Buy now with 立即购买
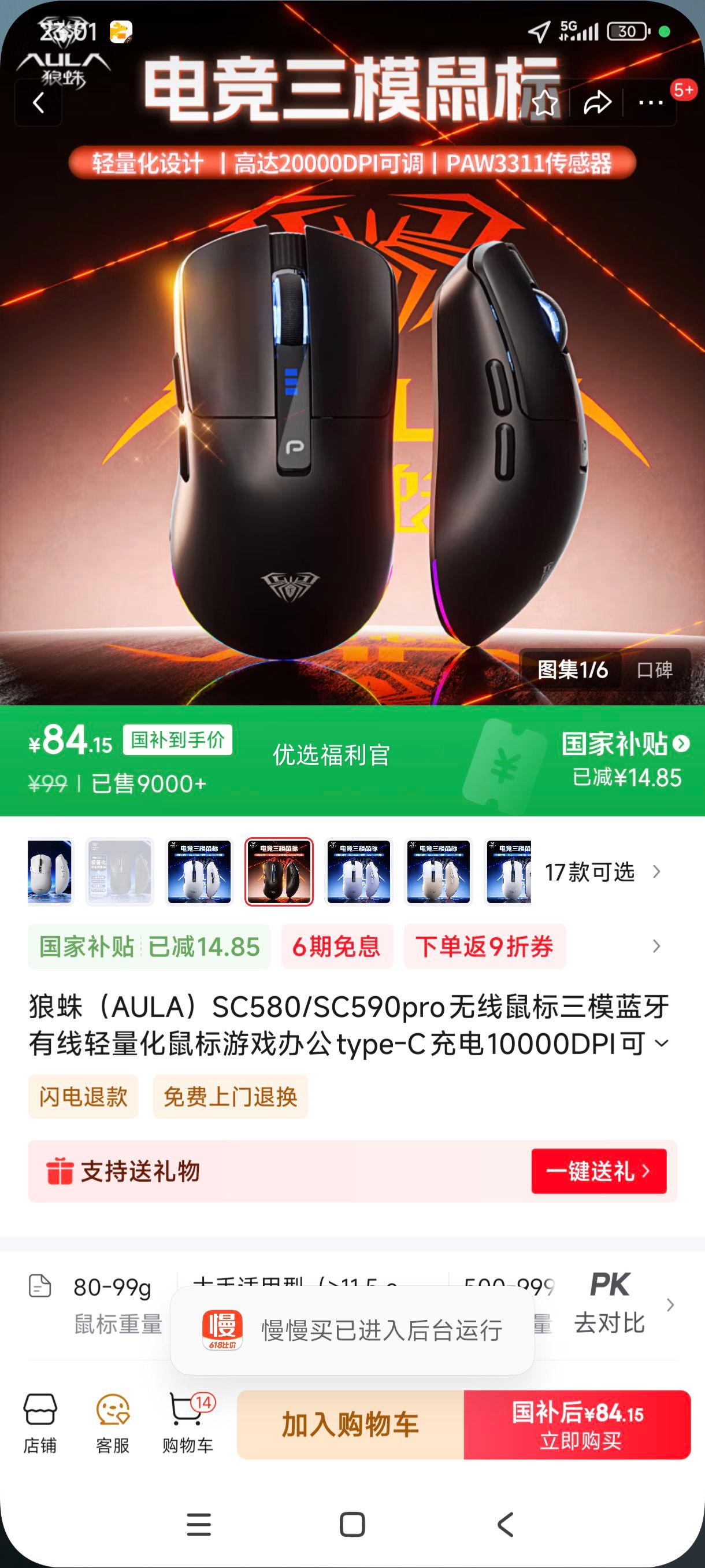Image resolution: width=705 pixels, height=1568 pixels. tap(577, 1425)
